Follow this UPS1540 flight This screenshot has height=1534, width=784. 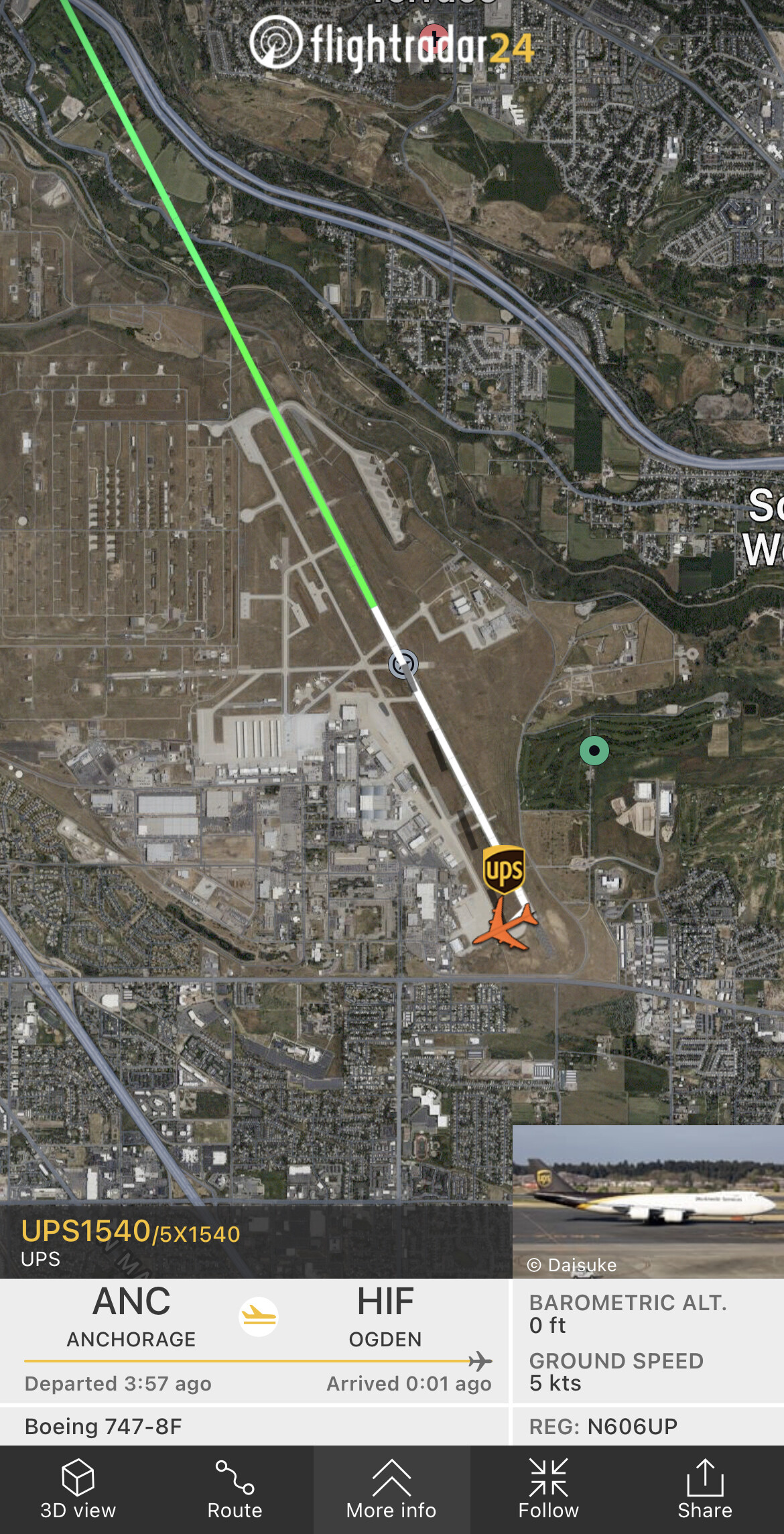pos(548,1489)
